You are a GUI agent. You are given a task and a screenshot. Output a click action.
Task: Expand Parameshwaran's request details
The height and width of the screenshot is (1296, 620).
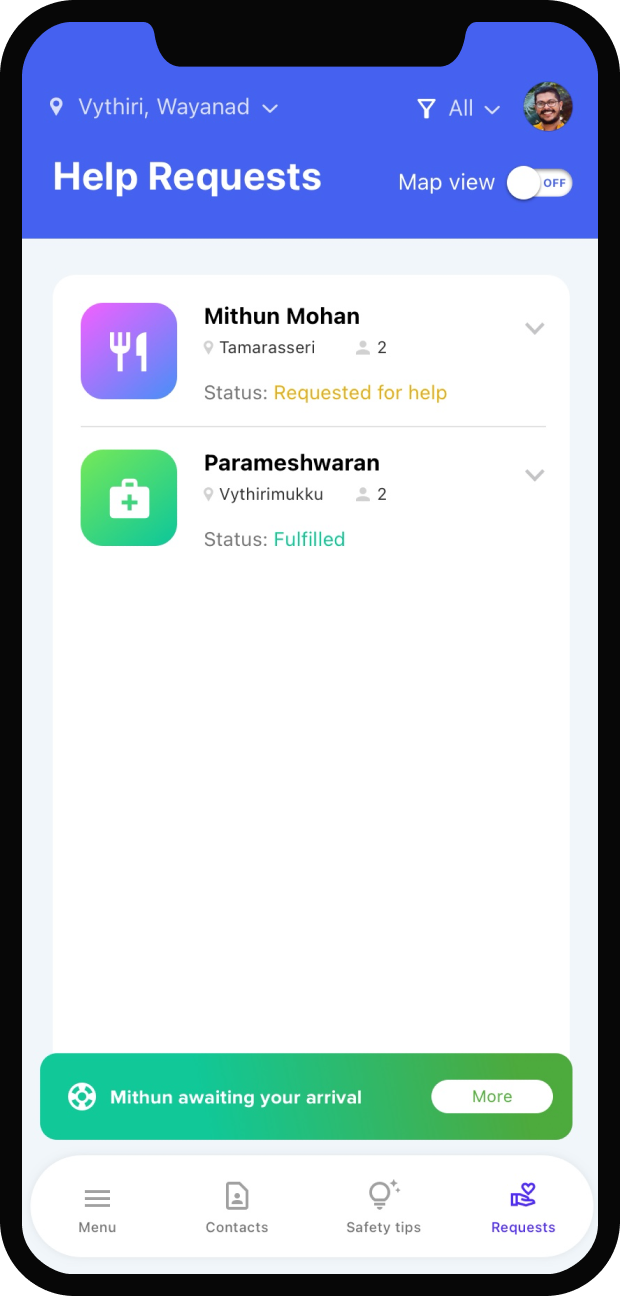(x=535, y=475)
